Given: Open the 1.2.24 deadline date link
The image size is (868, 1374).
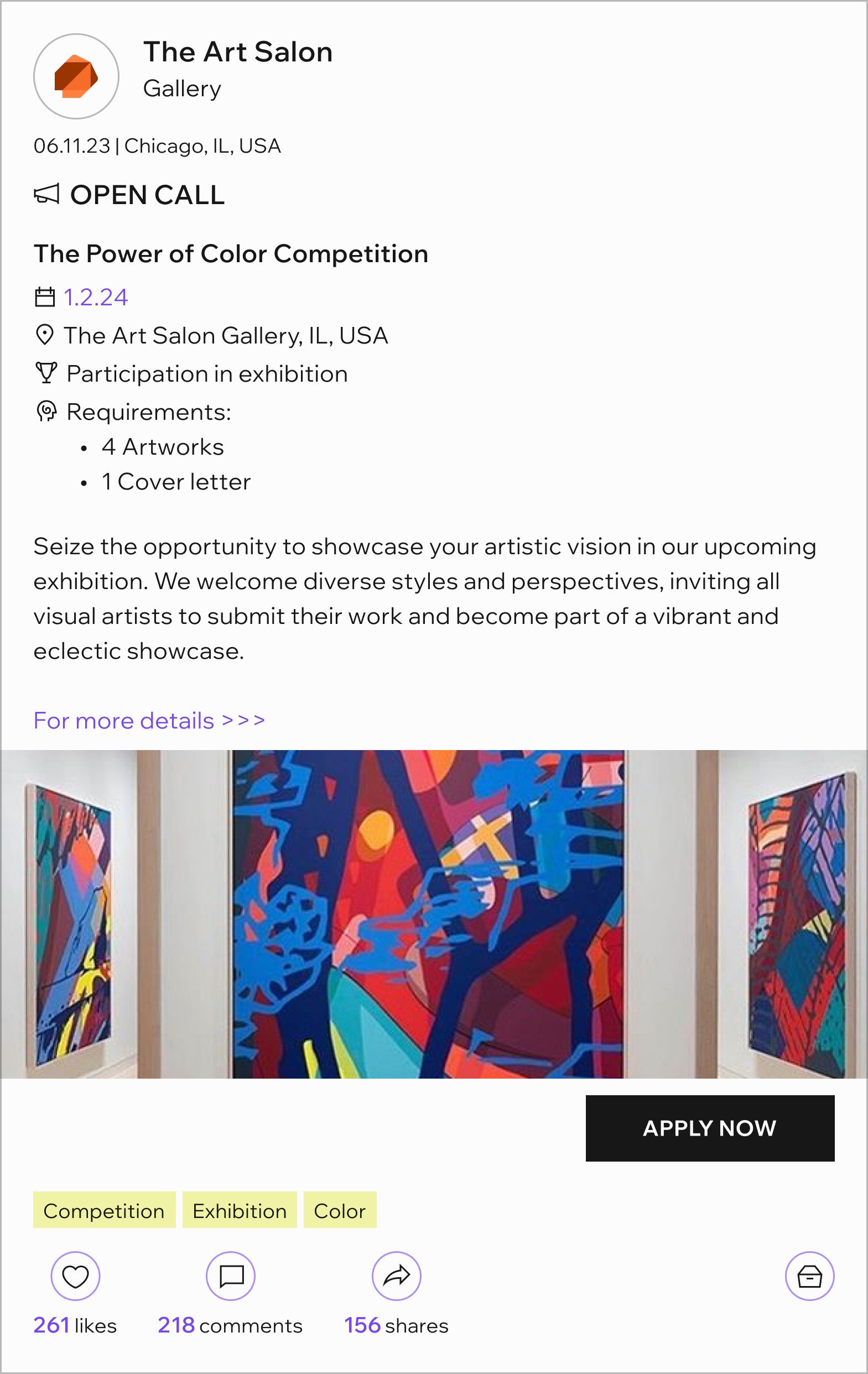Looking at the screenshot, I should (x=95, y=297).
